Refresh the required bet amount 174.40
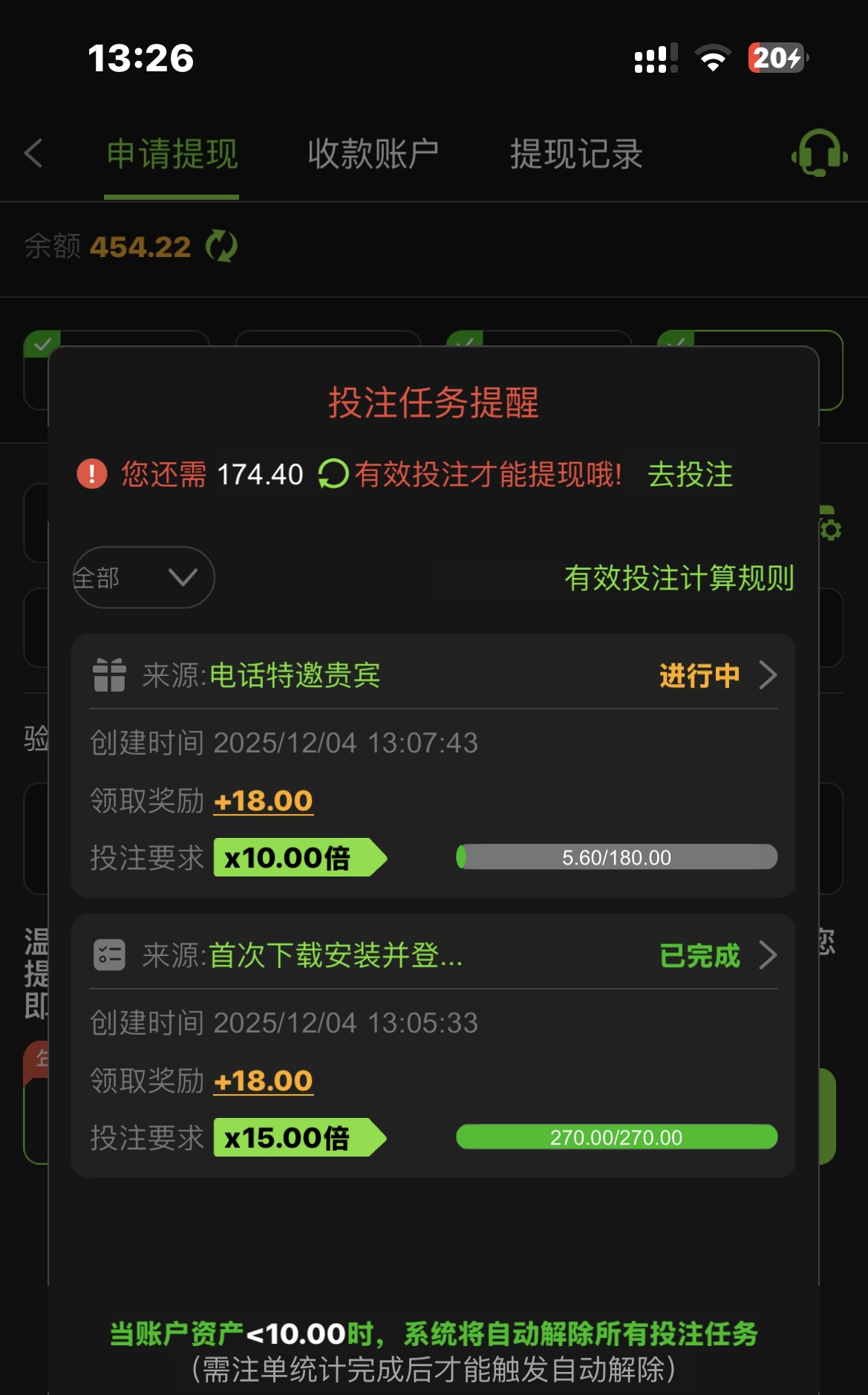 click(x=333, y=475)
